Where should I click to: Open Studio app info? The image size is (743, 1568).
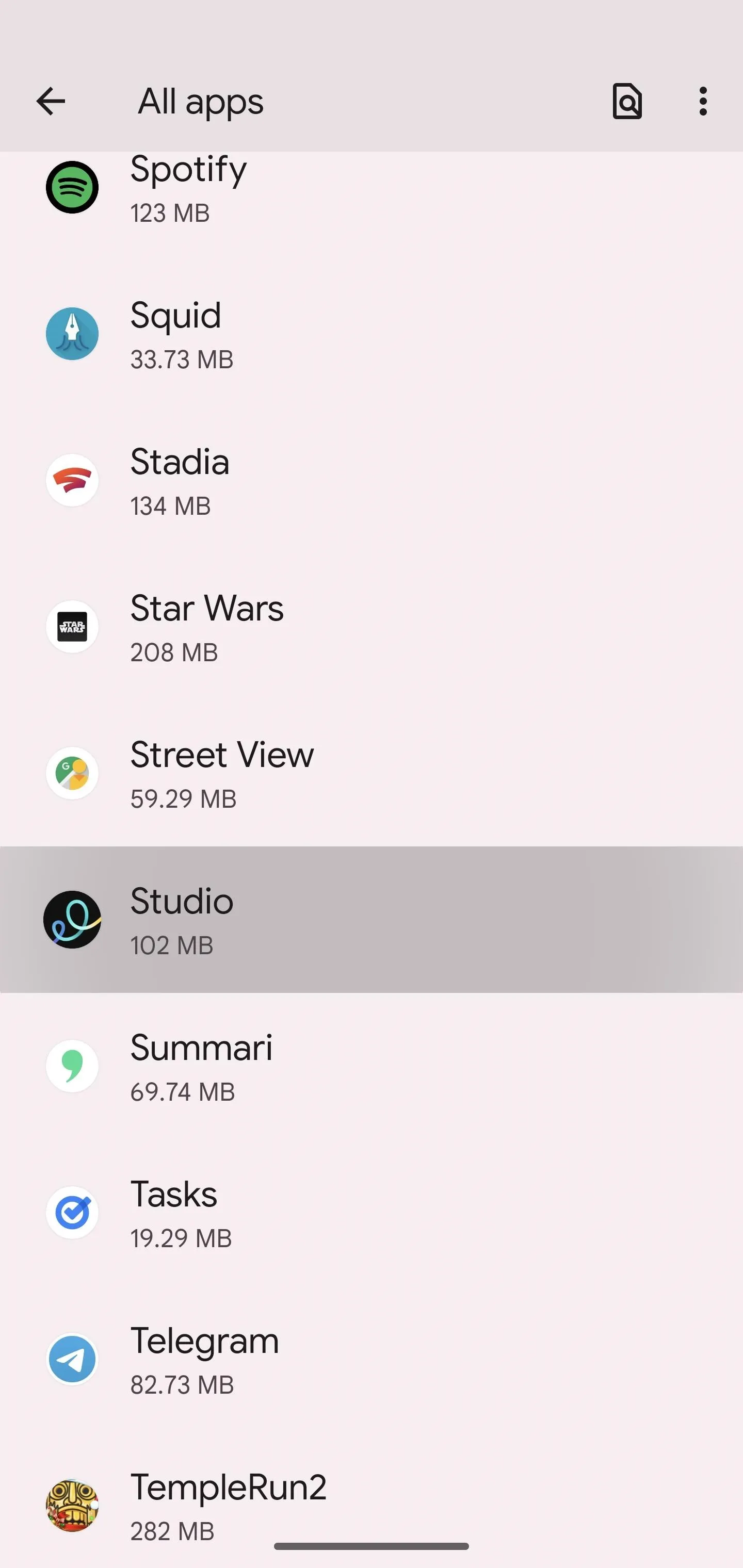click(372, 920)
